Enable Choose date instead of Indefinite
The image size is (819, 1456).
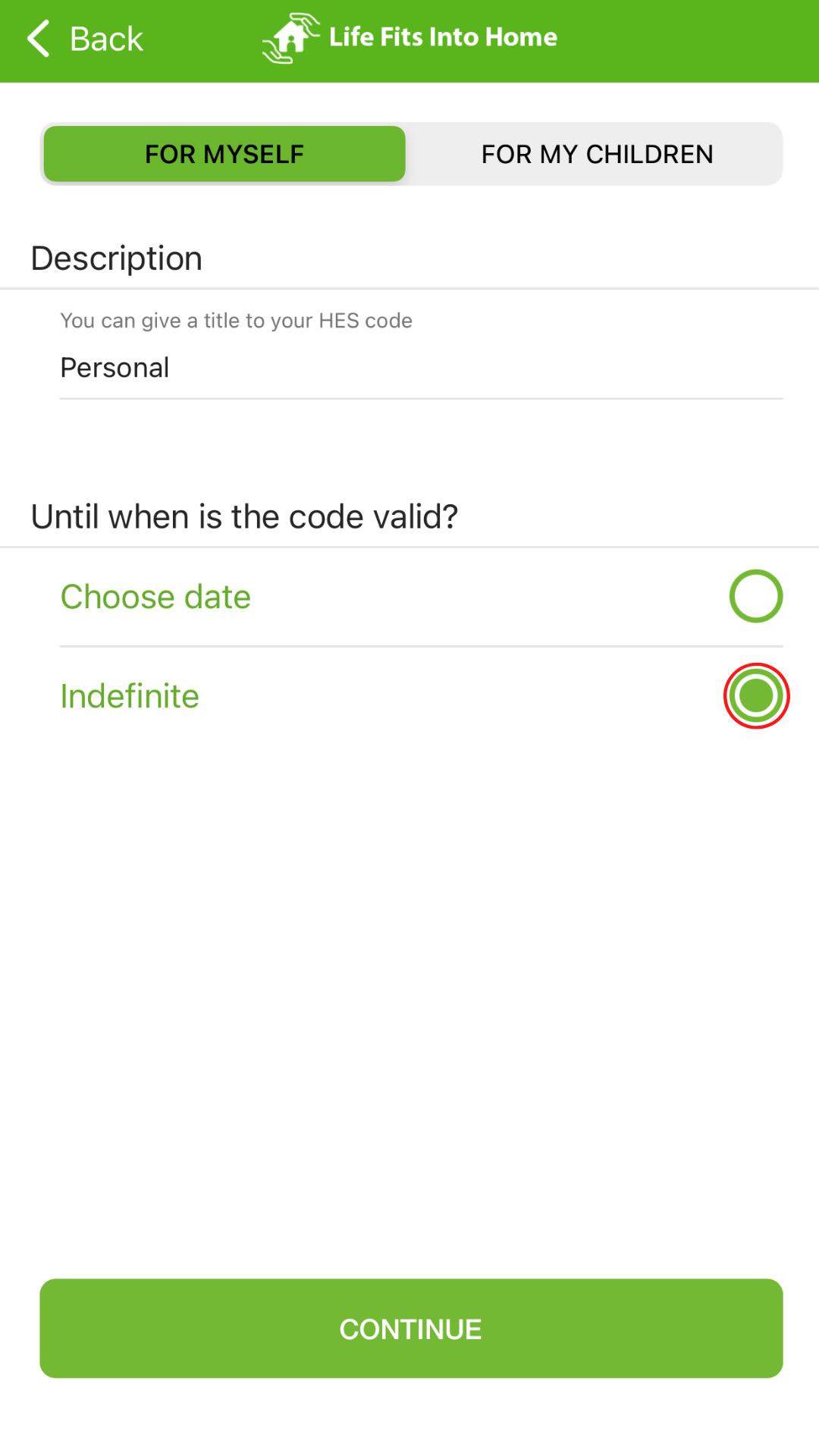pos(755,596)
